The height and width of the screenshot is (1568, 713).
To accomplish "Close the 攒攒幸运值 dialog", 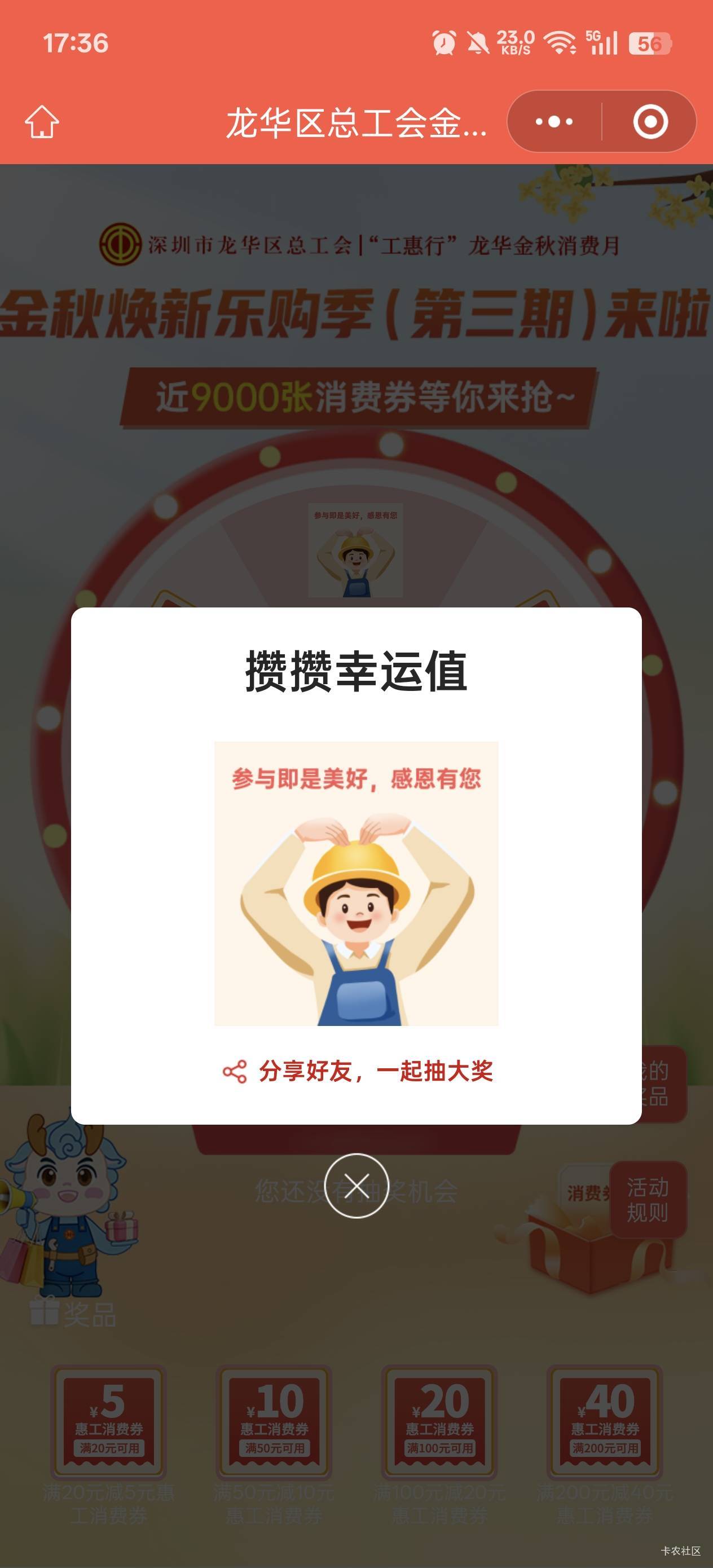I will click(x=356, y=1186).
